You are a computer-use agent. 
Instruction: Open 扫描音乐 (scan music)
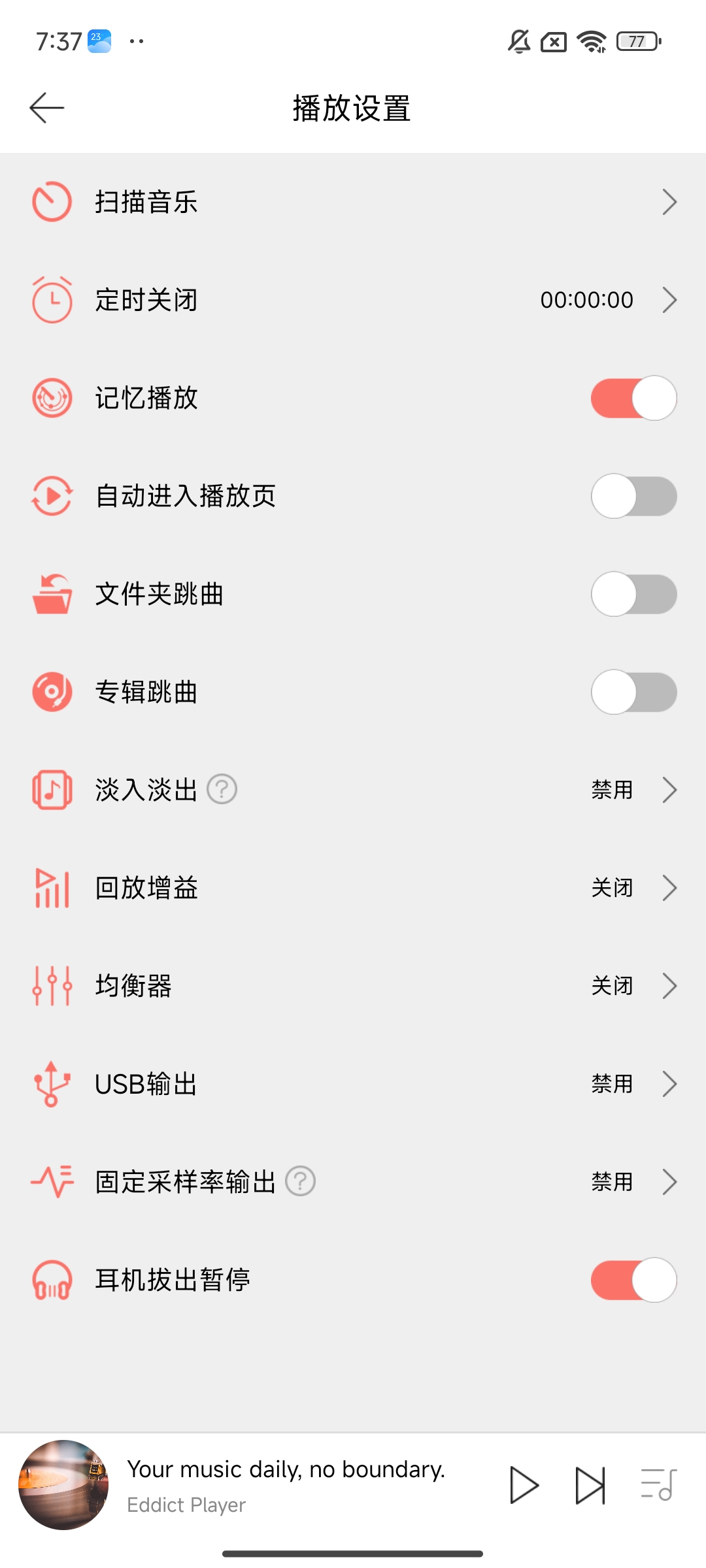click(353, 202)
